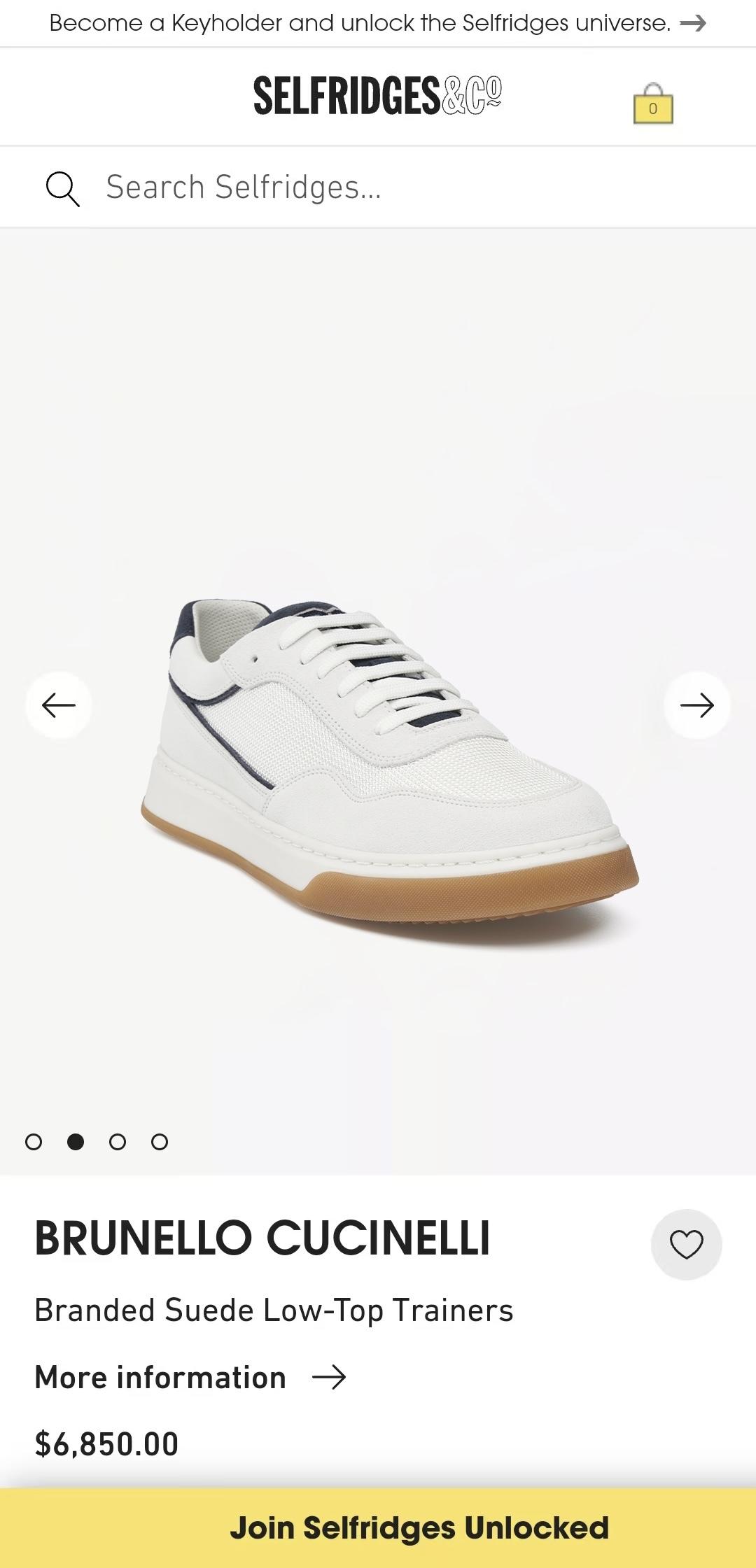Add trainers to wishlist with heart
The image size is (756, 1568).
pos(686,1245)
